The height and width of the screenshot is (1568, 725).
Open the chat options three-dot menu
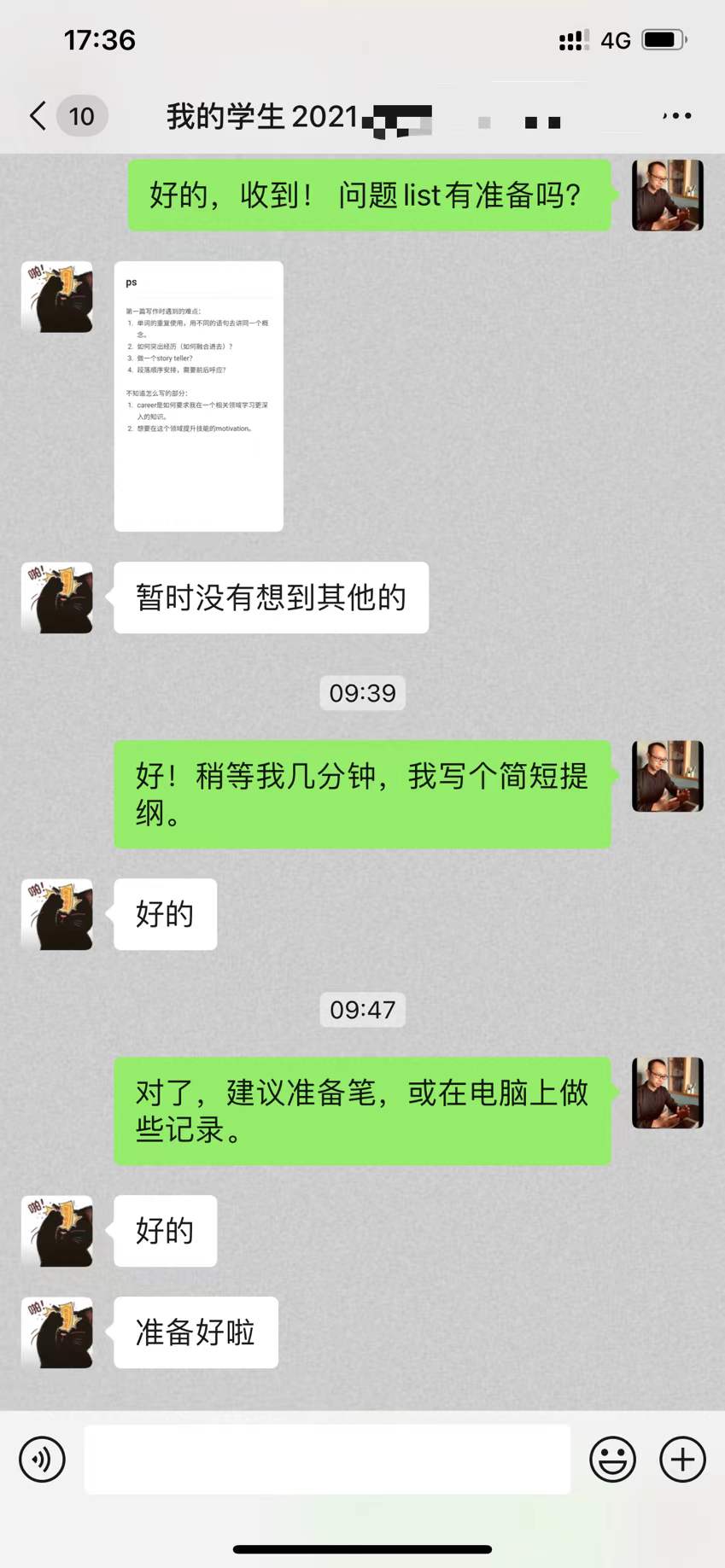[x=677, y=115]
